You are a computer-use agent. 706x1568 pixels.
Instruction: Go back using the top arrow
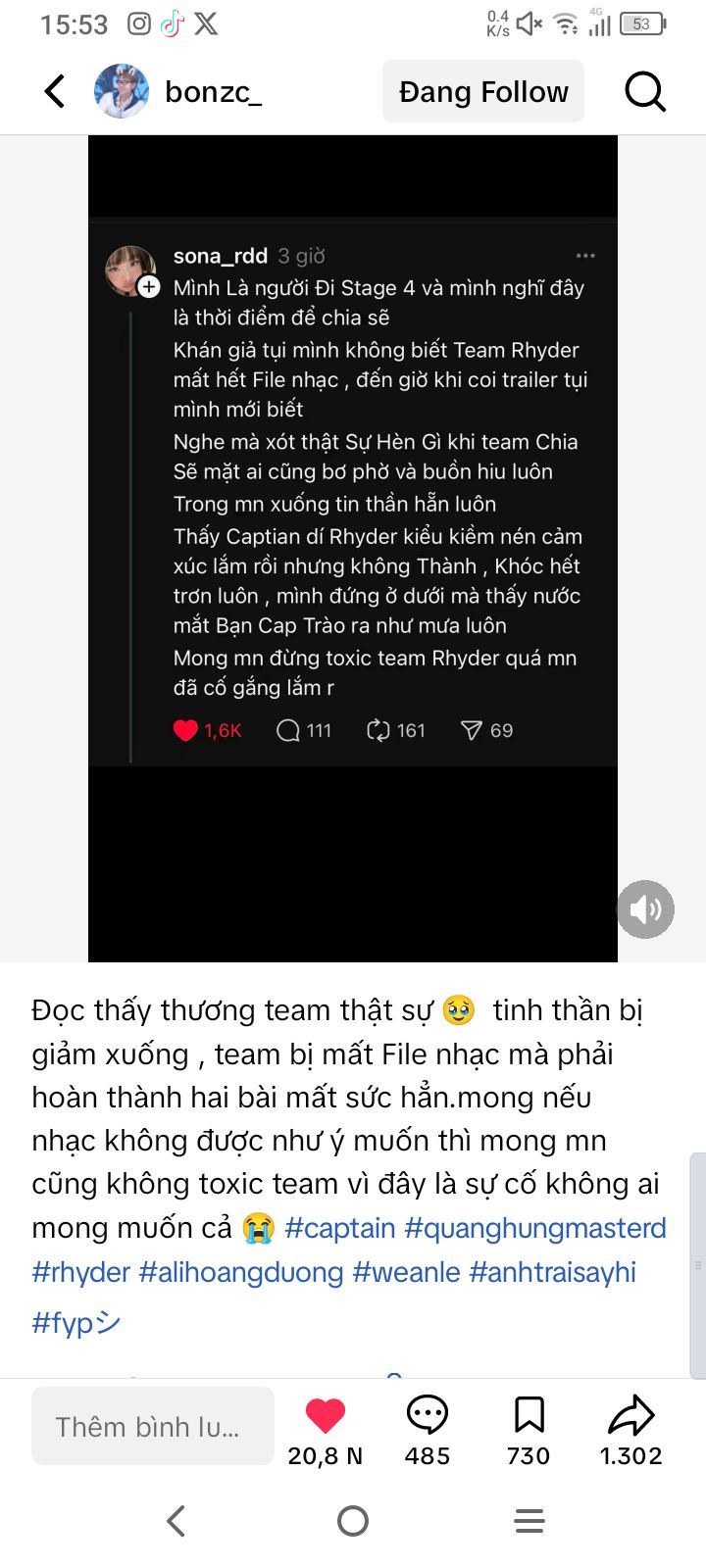tap(55, 91)
